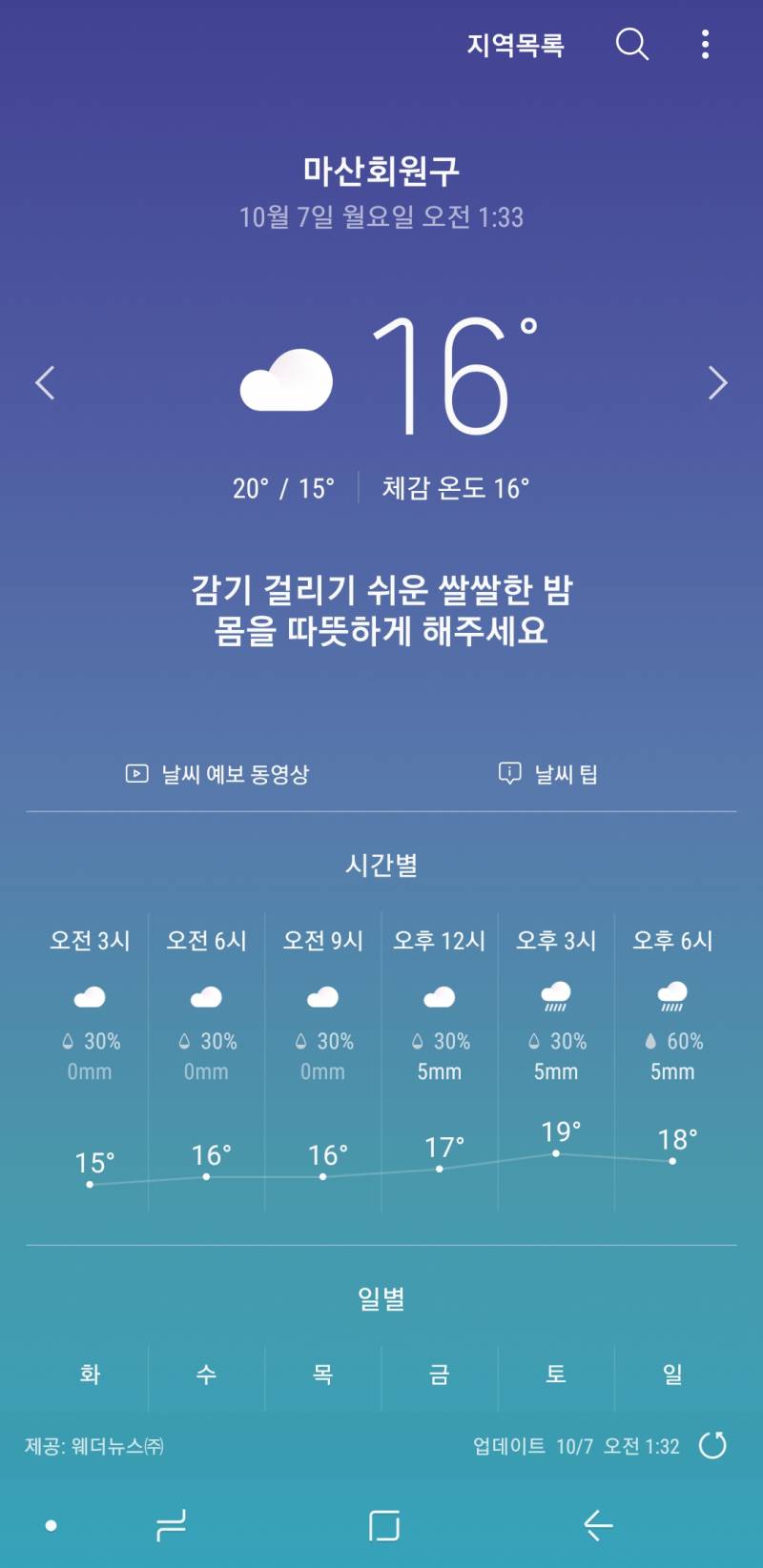Go to previous city with left chevron
Image resolution: width=763 pixels, height=1568 pixels.
[x=44, y=382]
